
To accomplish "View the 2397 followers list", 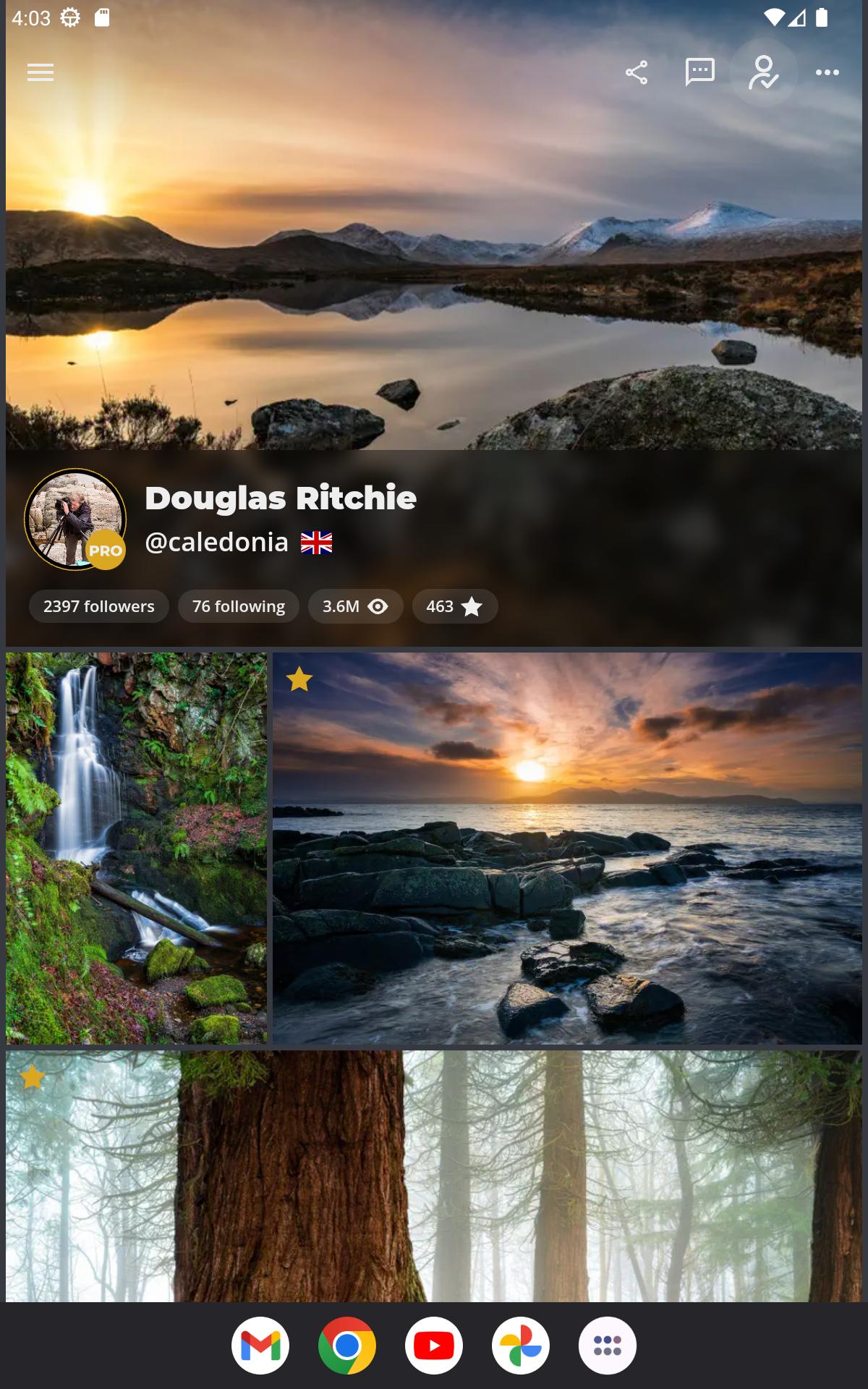I will pyautogui.click(x=99, y=606).
